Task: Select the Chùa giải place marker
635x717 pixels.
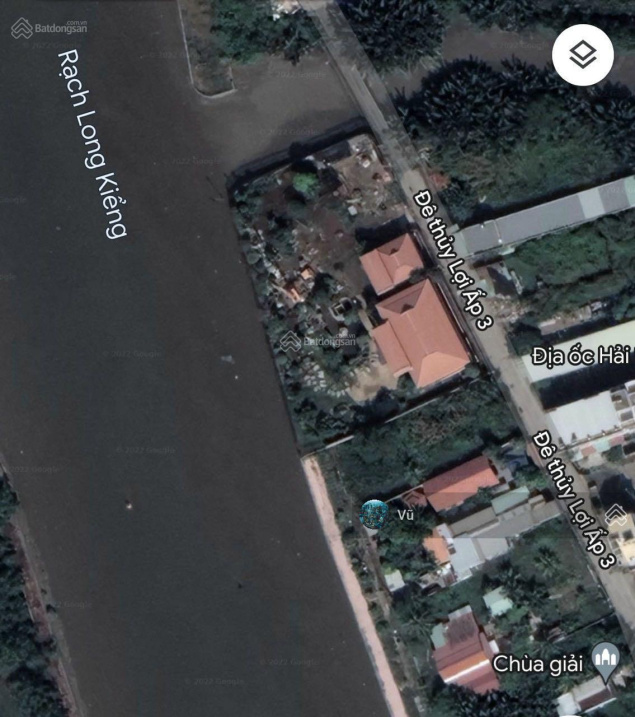Action: [x=605, y=658]
